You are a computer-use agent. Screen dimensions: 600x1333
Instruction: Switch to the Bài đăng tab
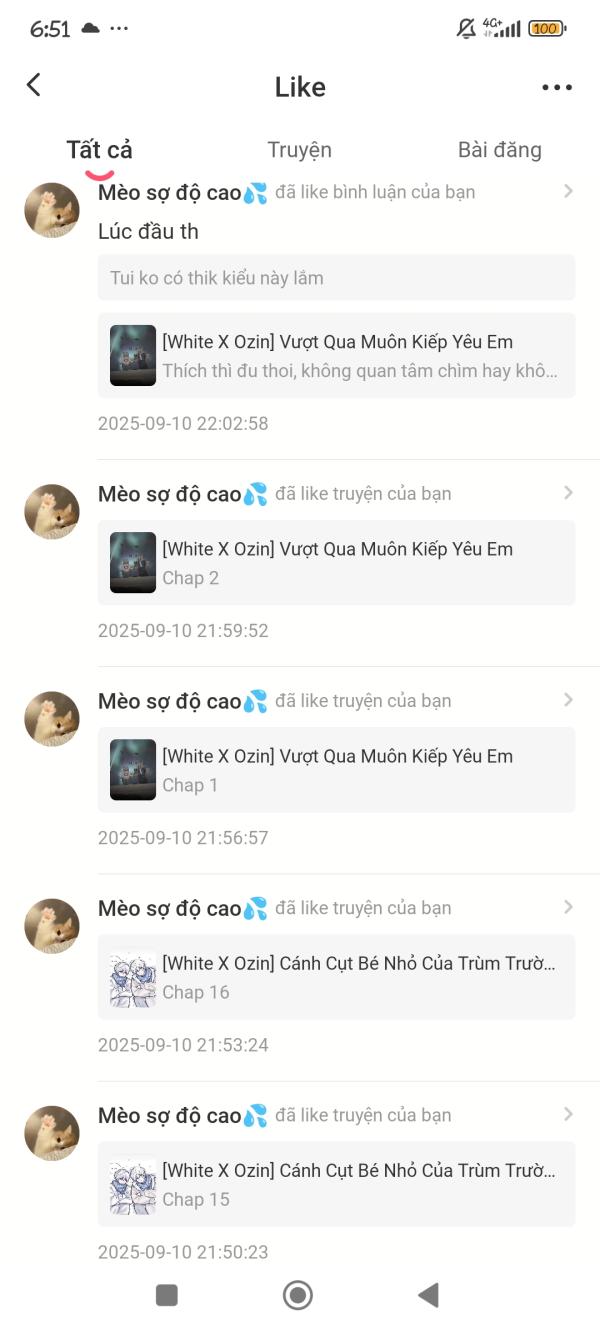(x=499, y=150)
